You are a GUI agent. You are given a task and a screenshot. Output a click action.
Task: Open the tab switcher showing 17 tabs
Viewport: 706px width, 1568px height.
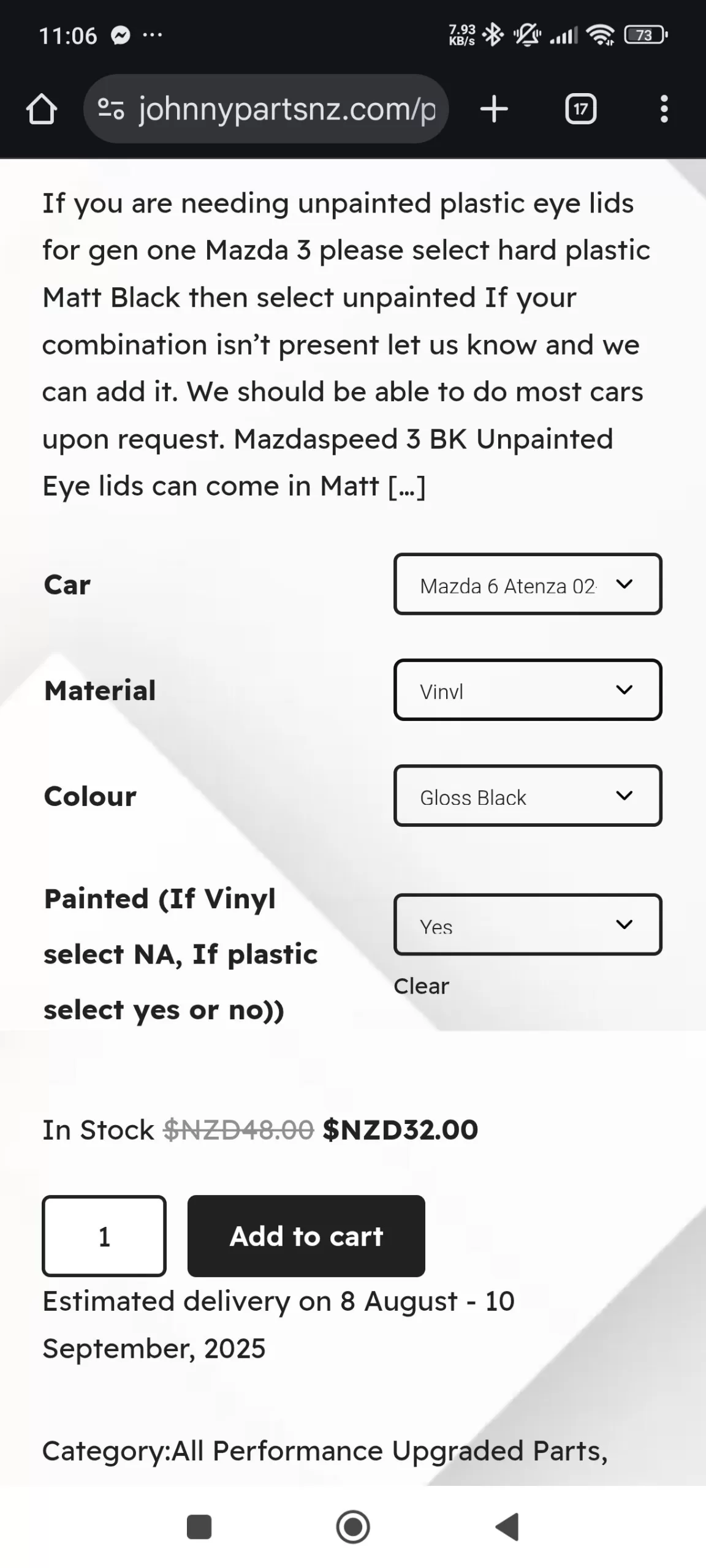tap(580, 110)
